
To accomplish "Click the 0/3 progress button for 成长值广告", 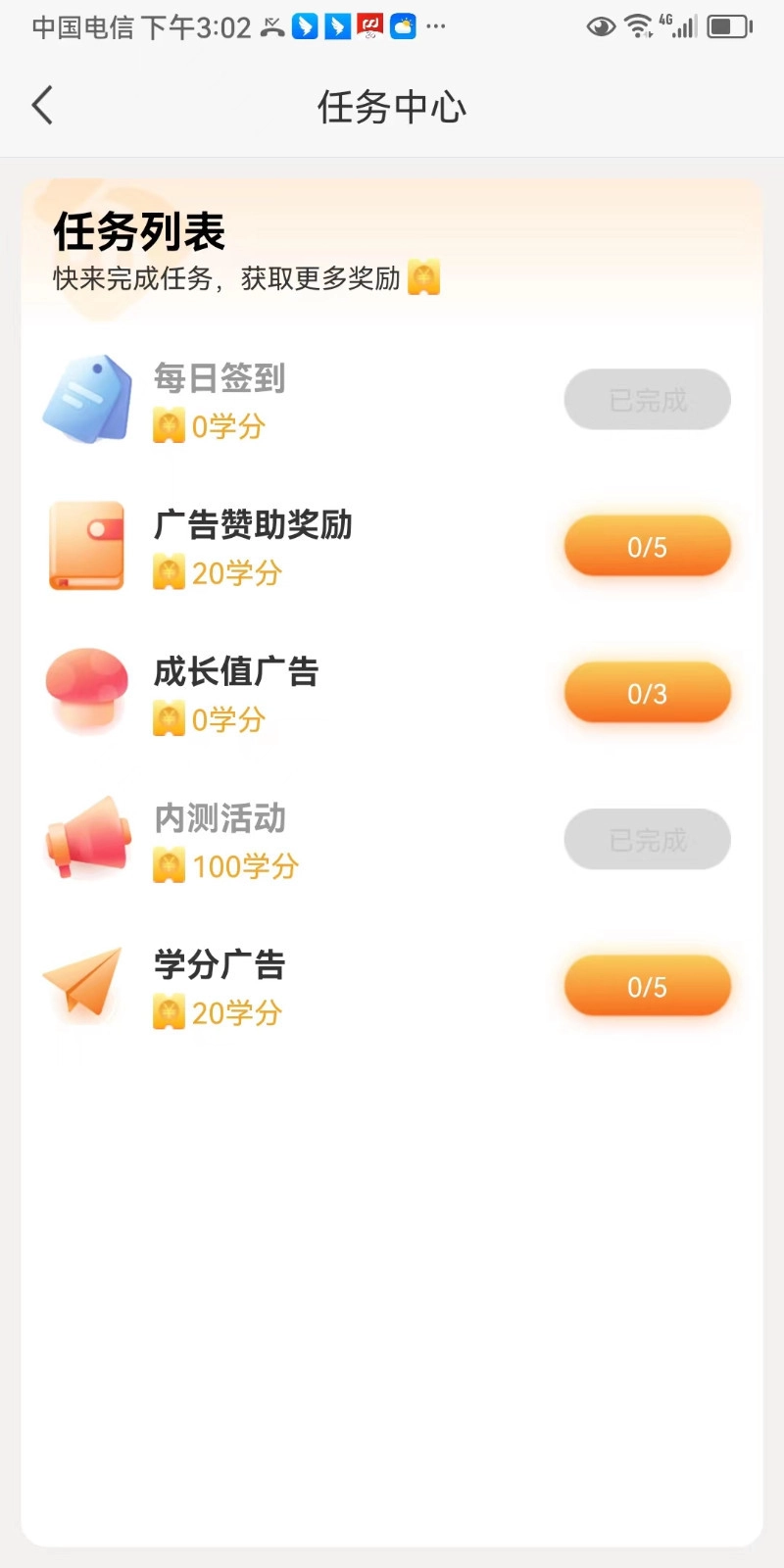I will click(647, 692).
